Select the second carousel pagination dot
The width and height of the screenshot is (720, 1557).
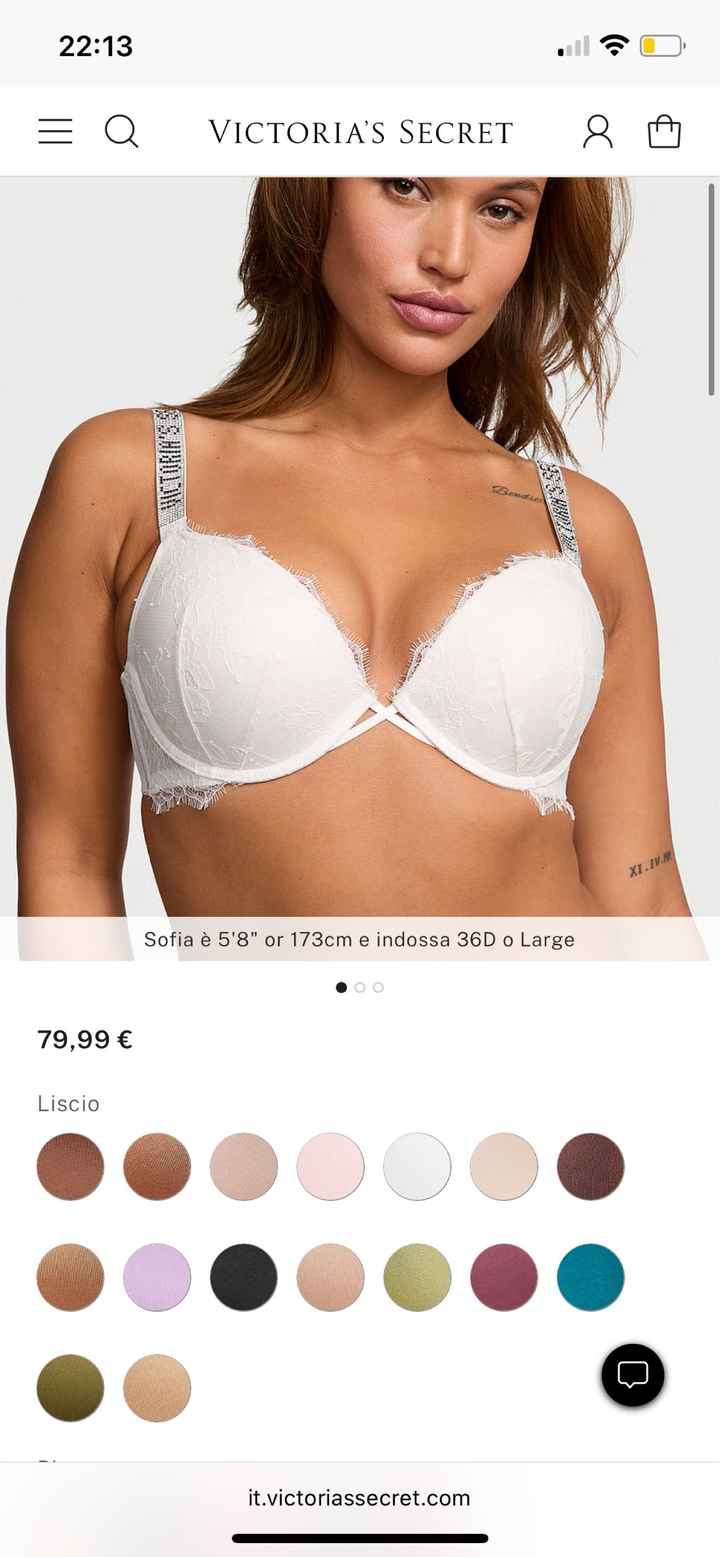(x=359, y=987)
